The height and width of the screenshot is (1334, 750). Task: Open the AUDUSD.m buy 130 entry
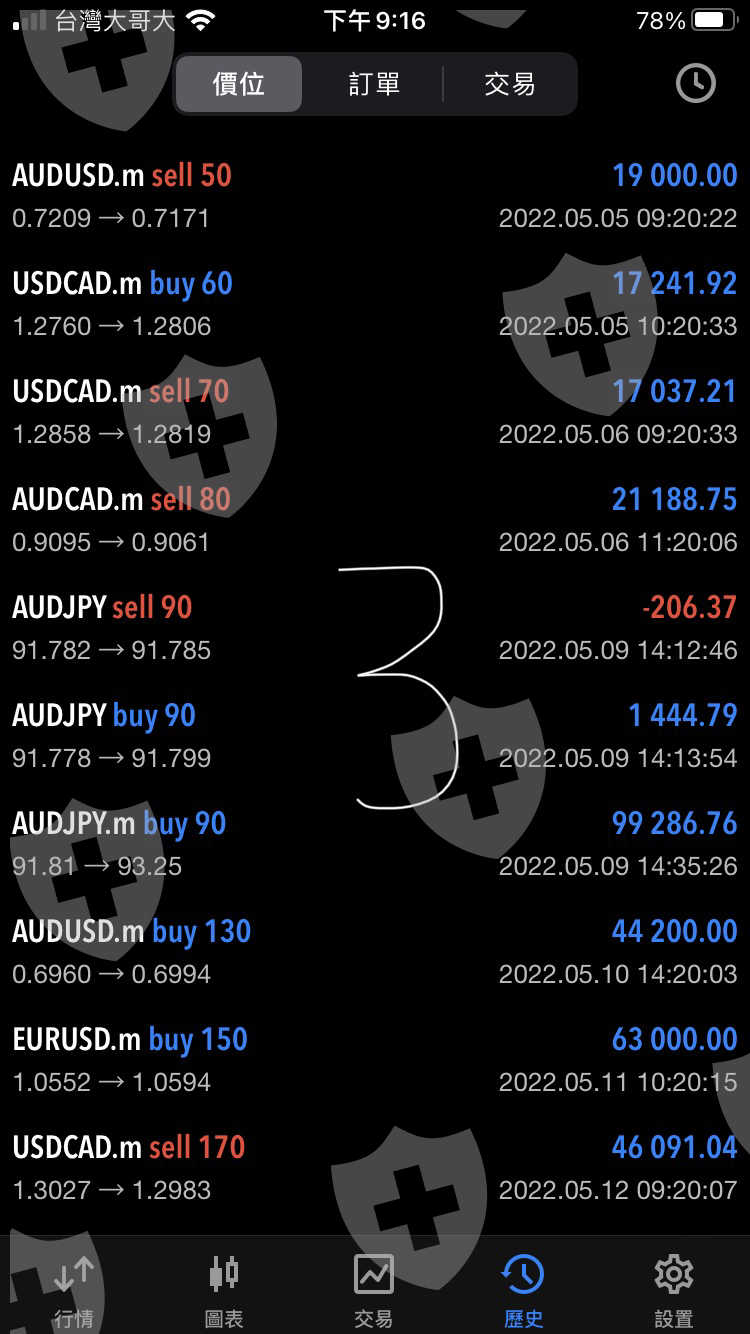(374, 952)
